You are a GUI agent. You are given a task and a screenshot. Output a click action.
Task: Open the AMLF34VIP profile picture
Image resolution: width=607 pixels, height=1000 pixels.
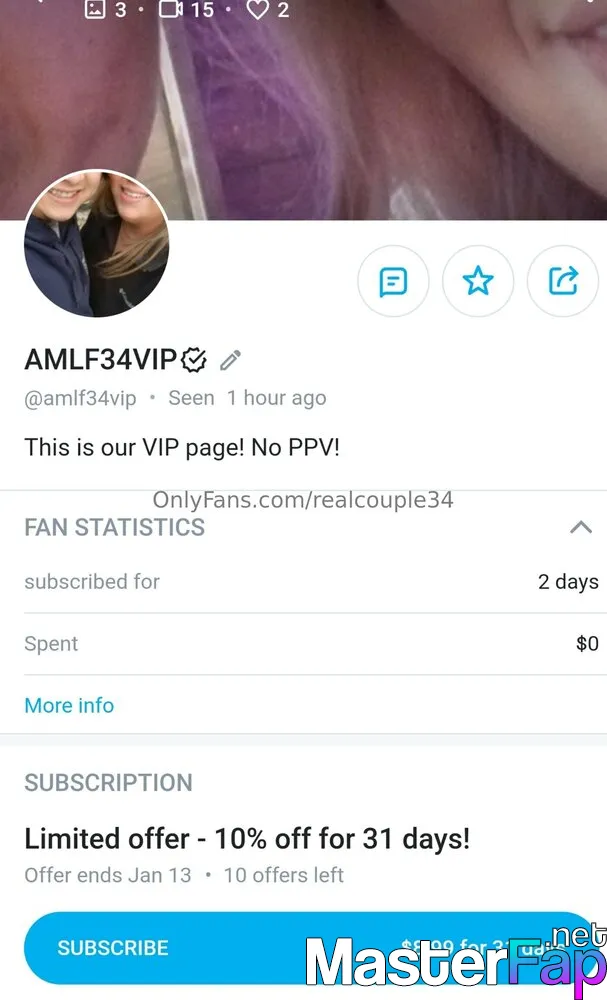tap(96, 244)
